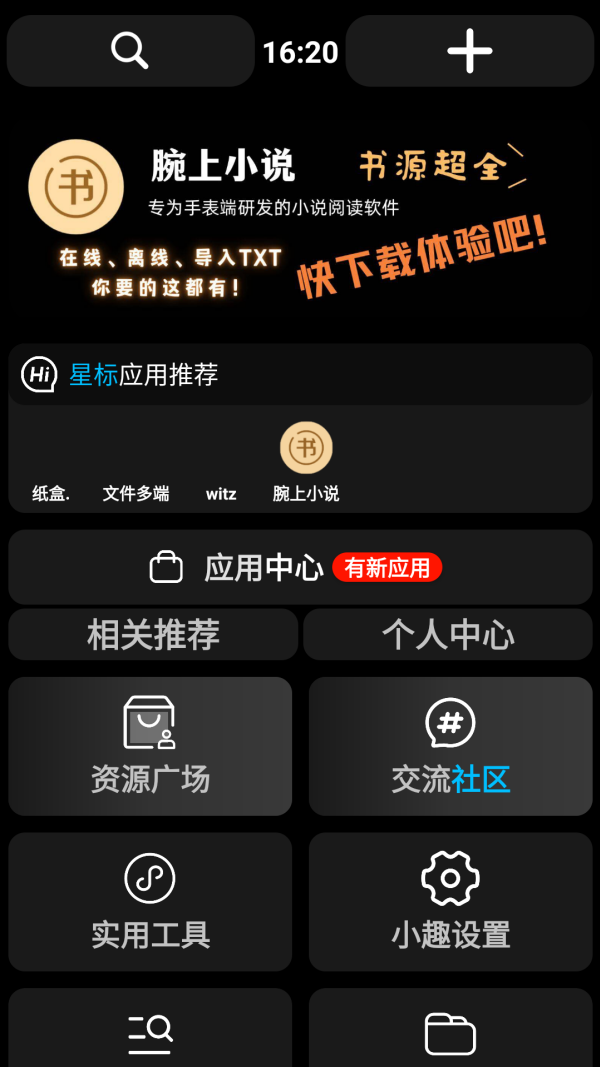This screenshot has height=1067, width=600.
Task: Open the search button
Action: click(130, 50)
